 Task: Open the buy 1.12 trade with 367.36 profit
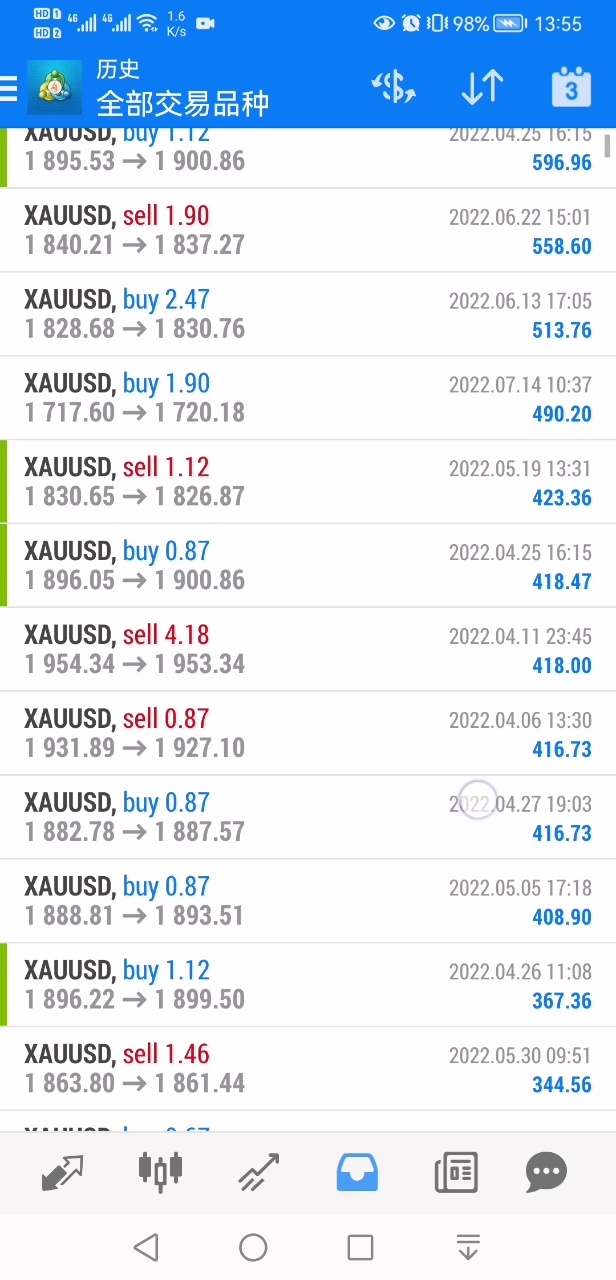point(308,985)
